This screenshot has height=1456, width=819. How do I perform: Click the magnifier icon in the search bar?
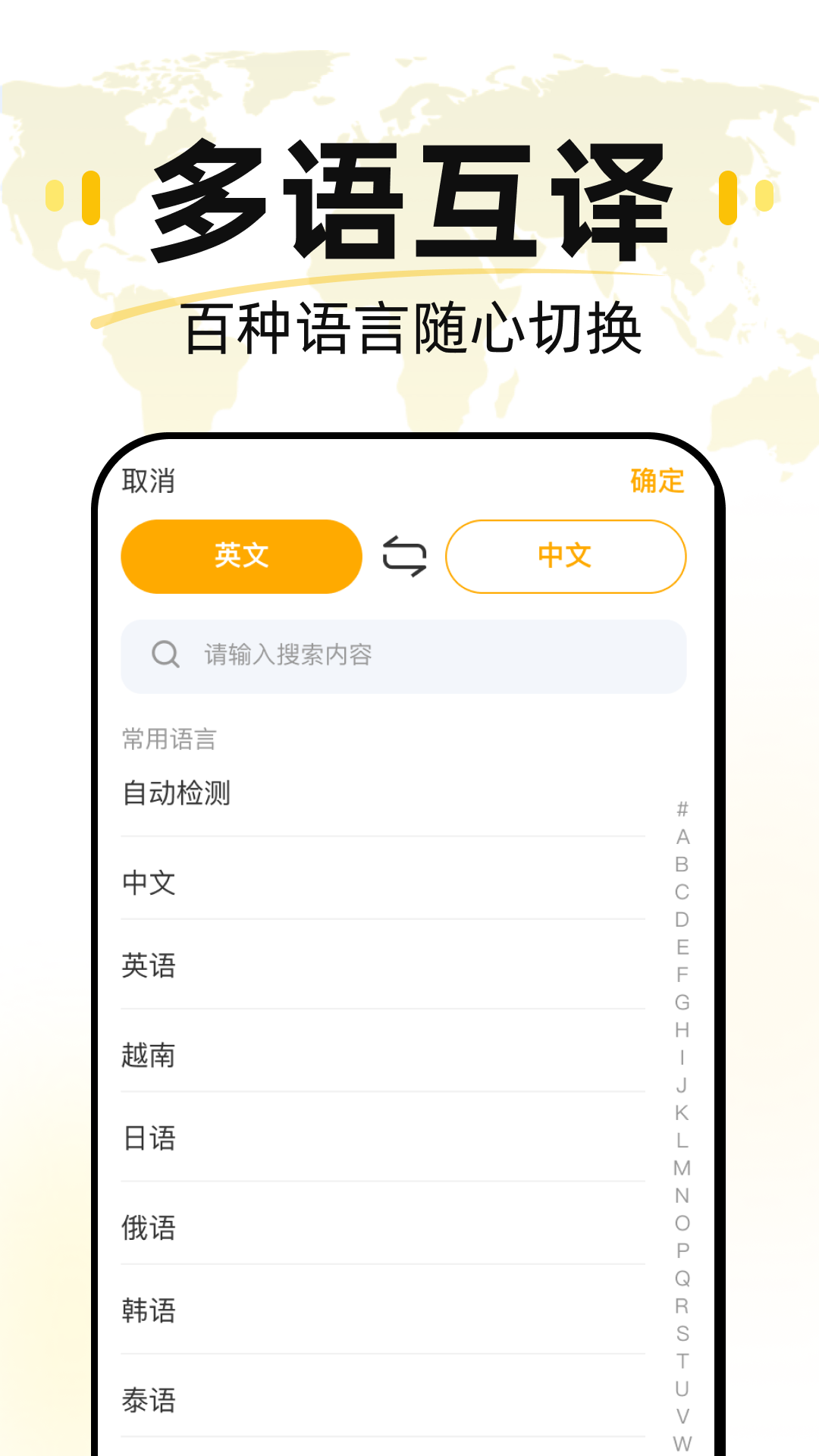coord(165,654)
